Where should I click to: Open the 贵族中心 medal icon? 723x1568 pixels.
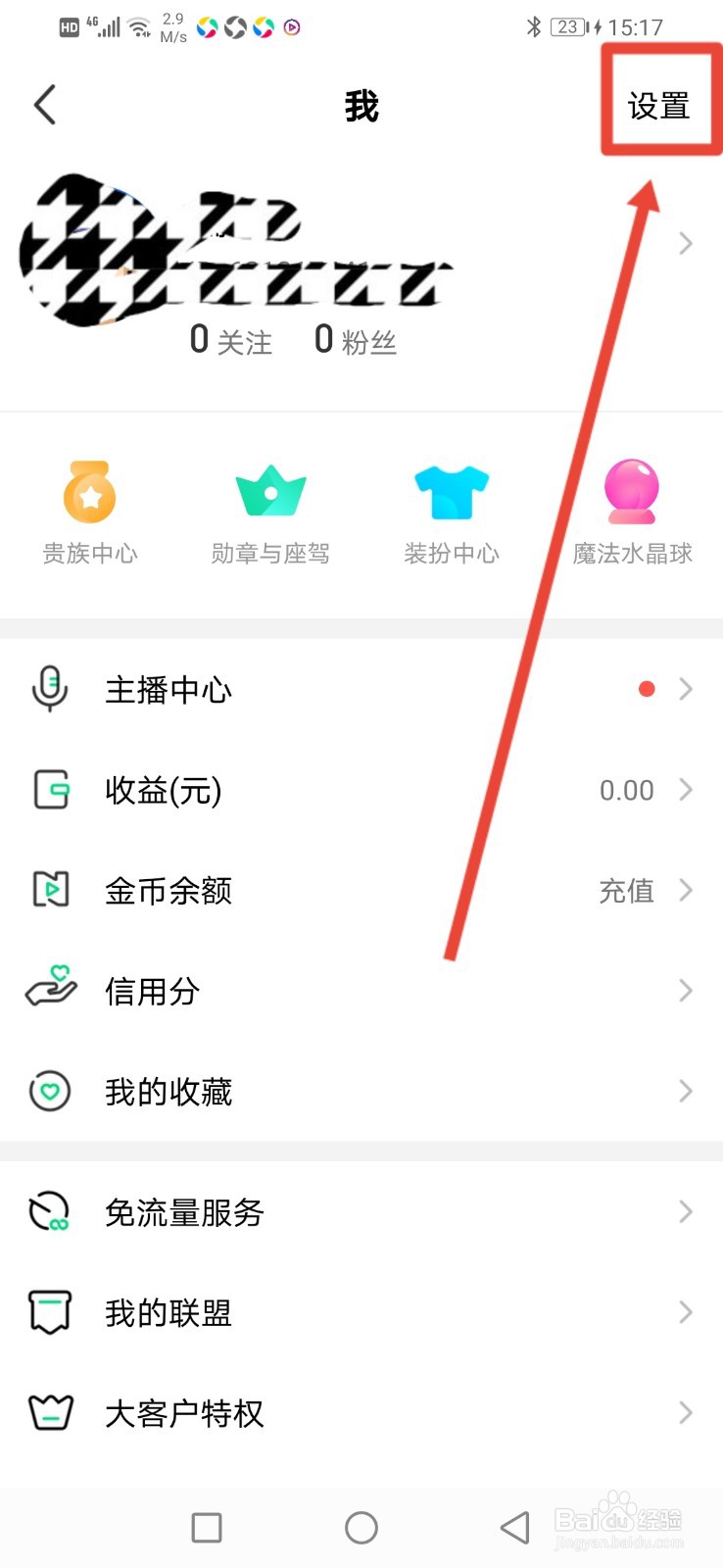point(89,490)
